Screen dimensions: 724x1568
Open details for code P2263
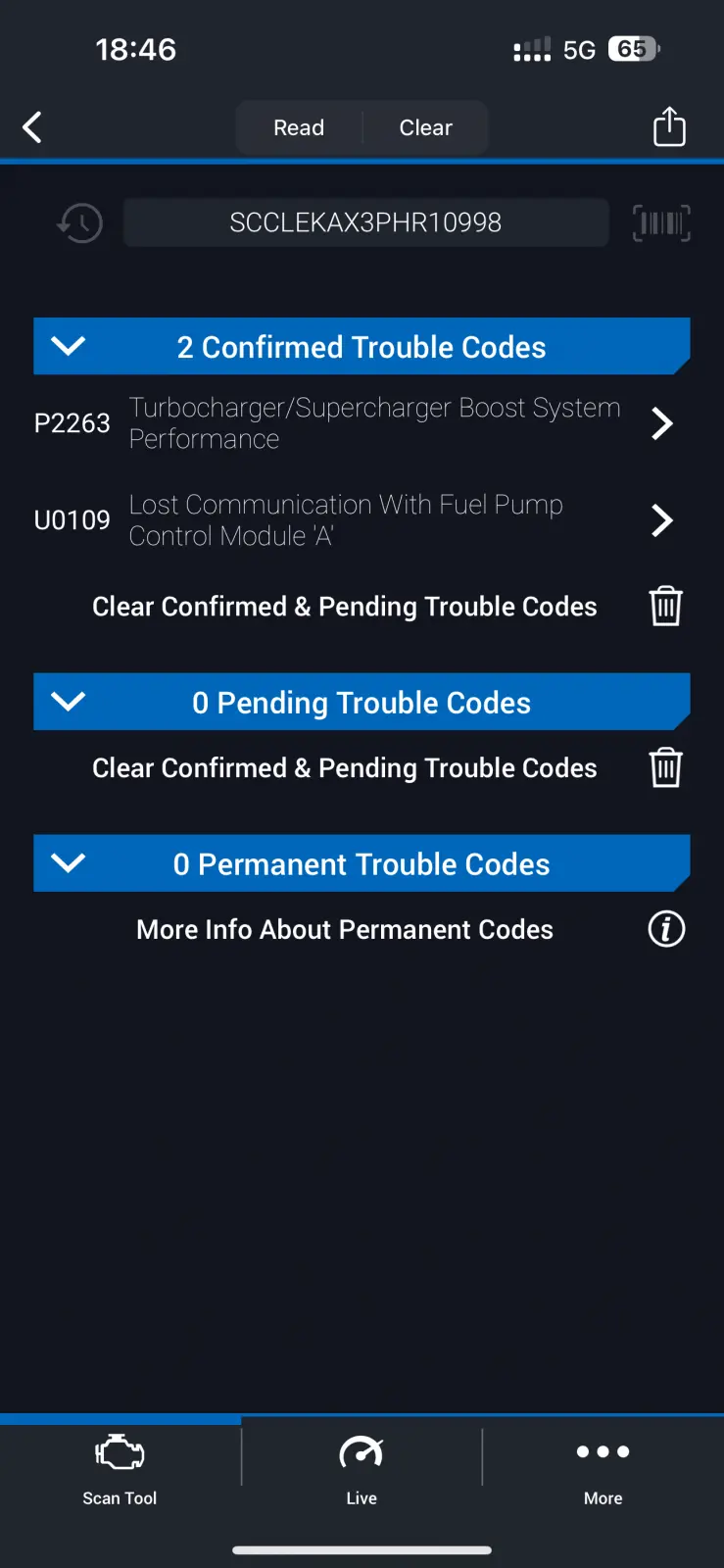click(662, 423)
